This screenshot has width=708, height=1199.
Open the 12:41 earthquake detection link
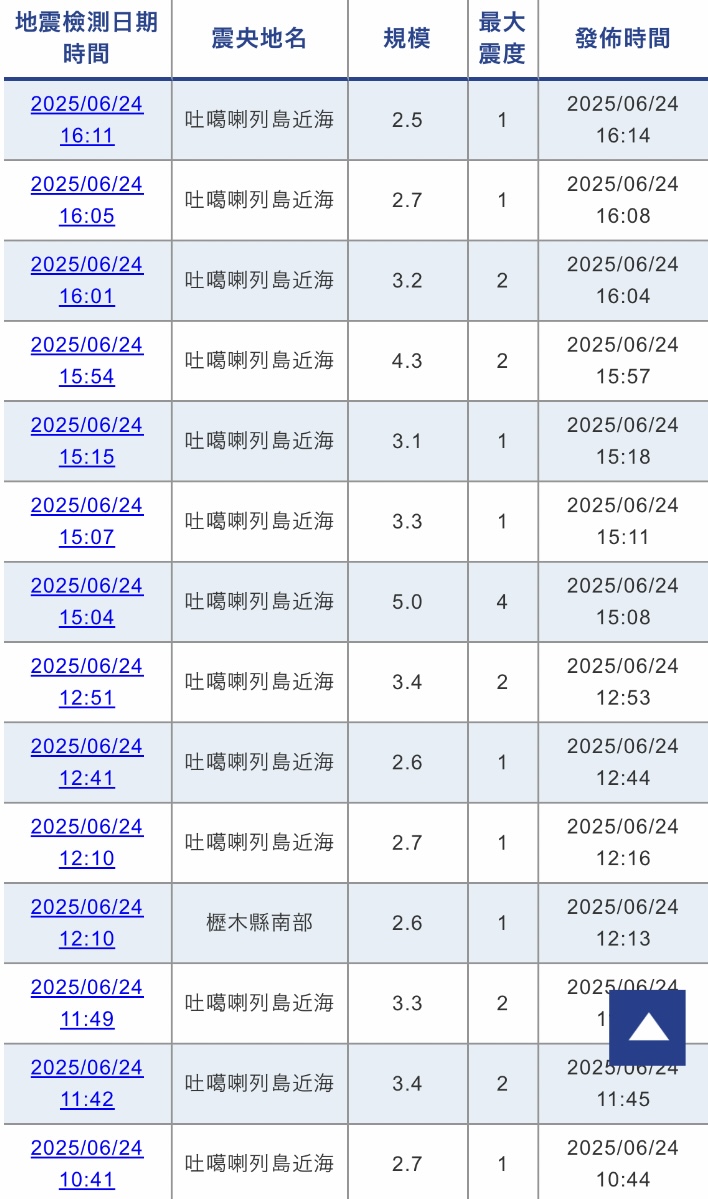(x=87, y=762)
